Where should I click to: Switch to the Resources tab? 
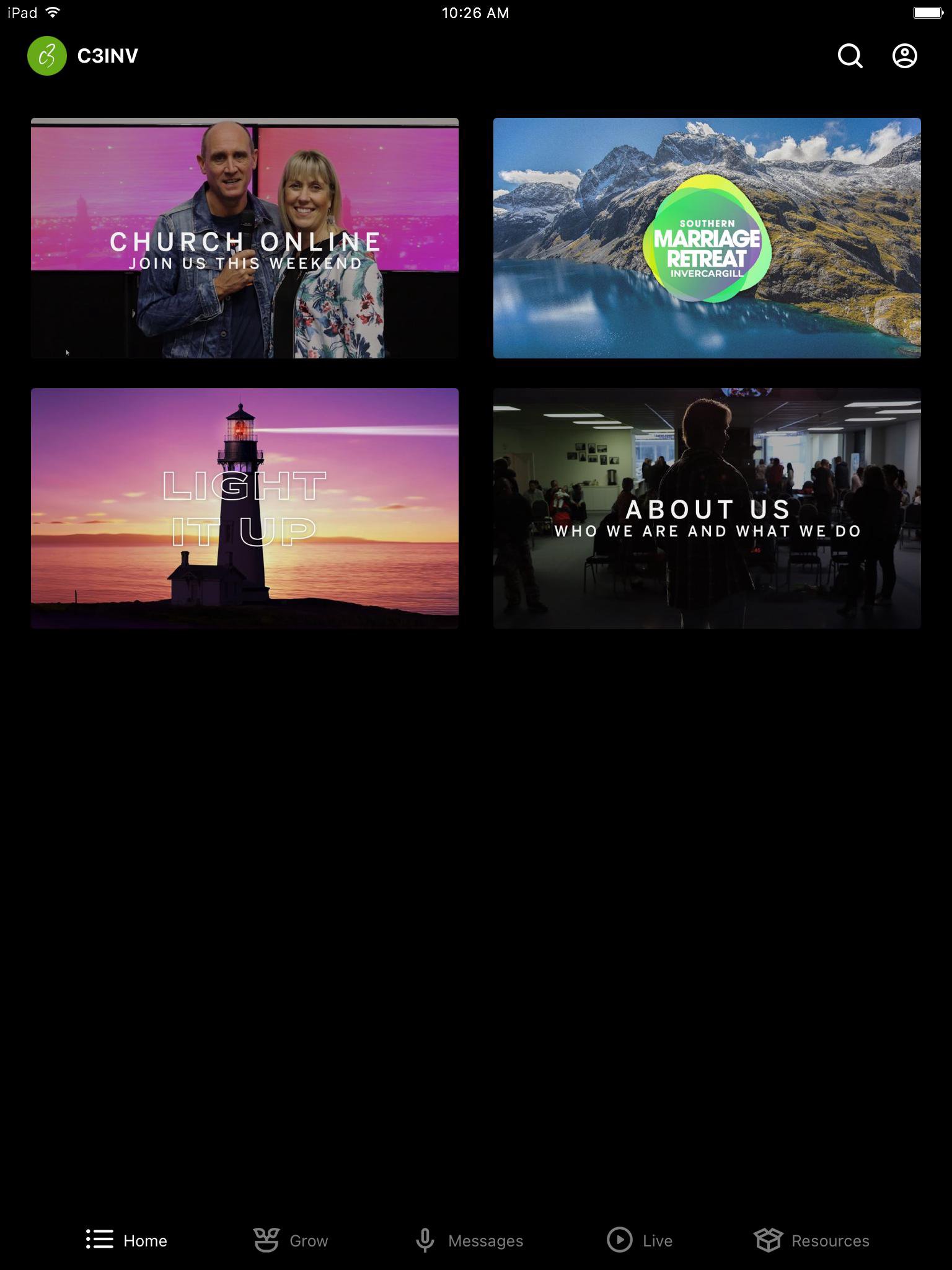(x=812, y=1240)
